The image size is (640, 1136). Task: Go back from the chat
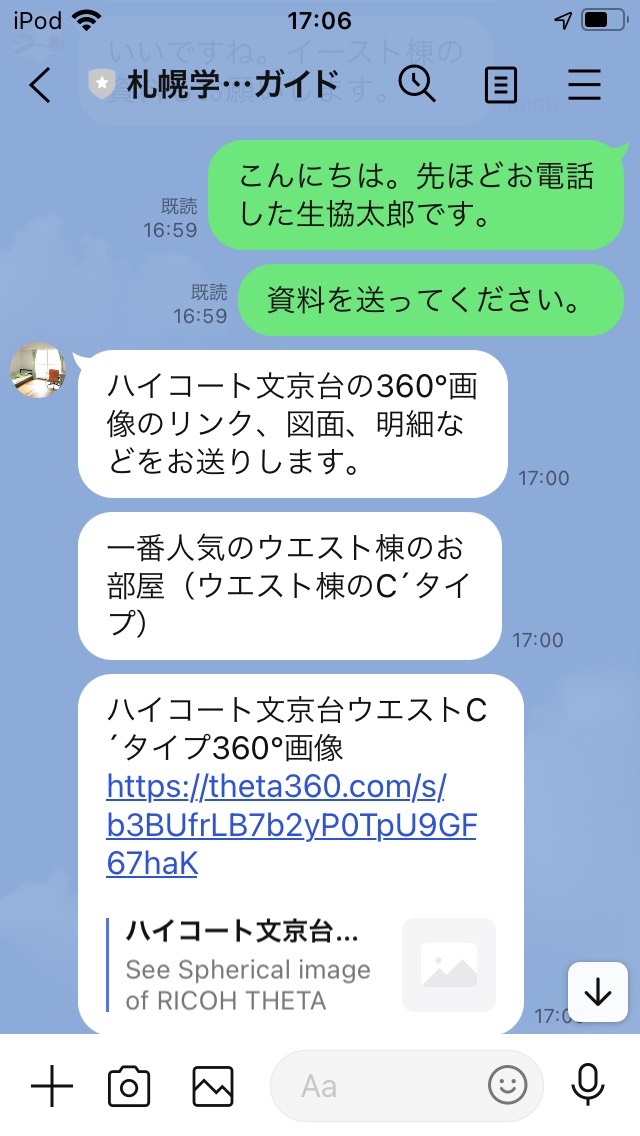click(x=40, y=85)
